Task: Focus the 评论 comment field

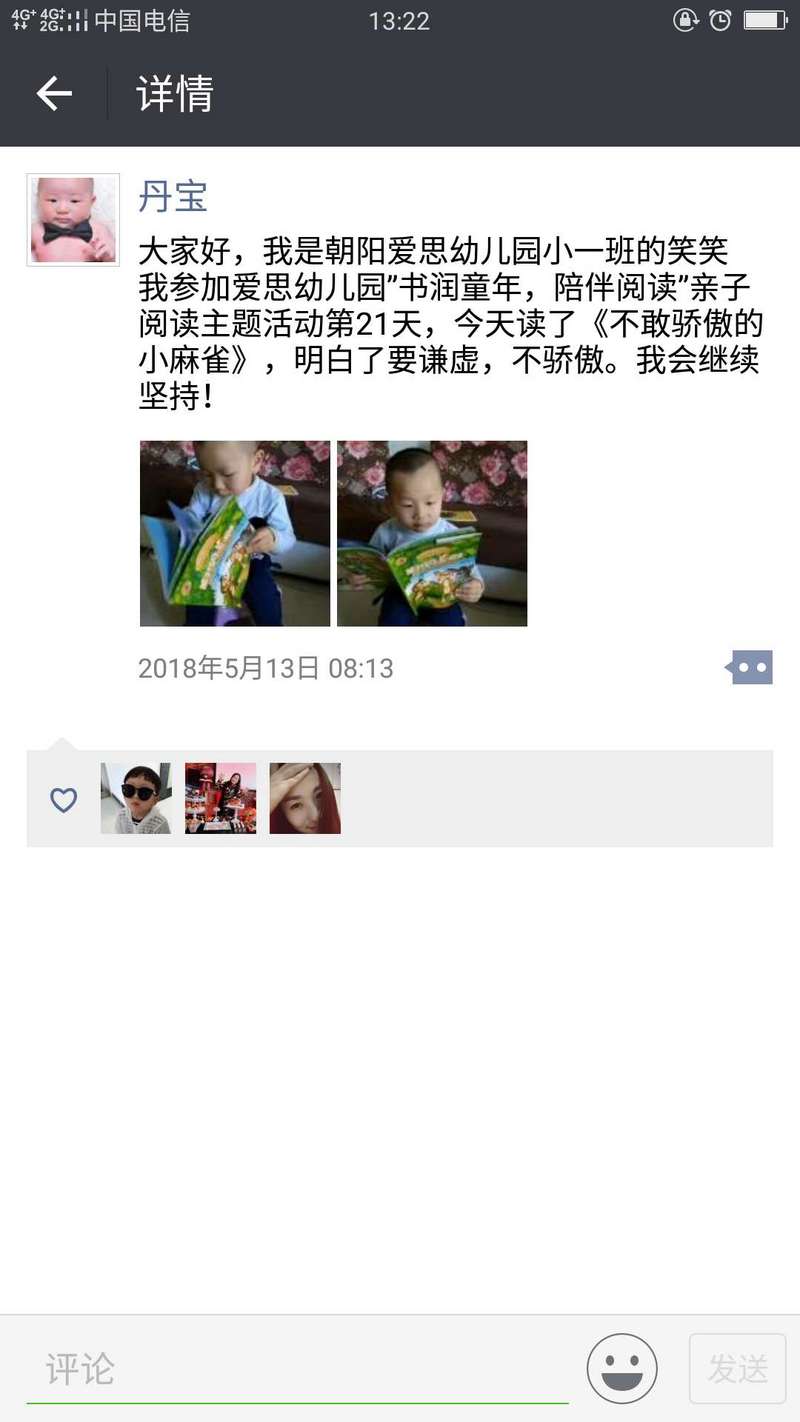Action: coord(298,1370)
